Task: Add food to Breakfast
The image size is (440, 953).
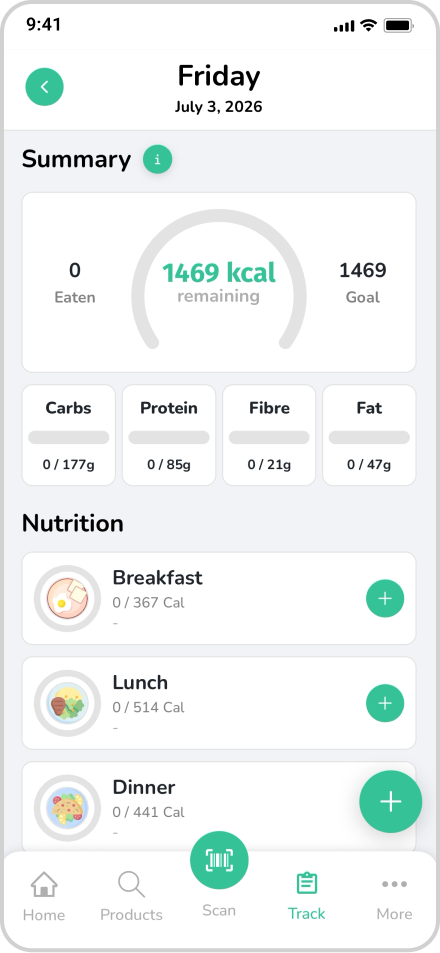Action: (385, 599)
